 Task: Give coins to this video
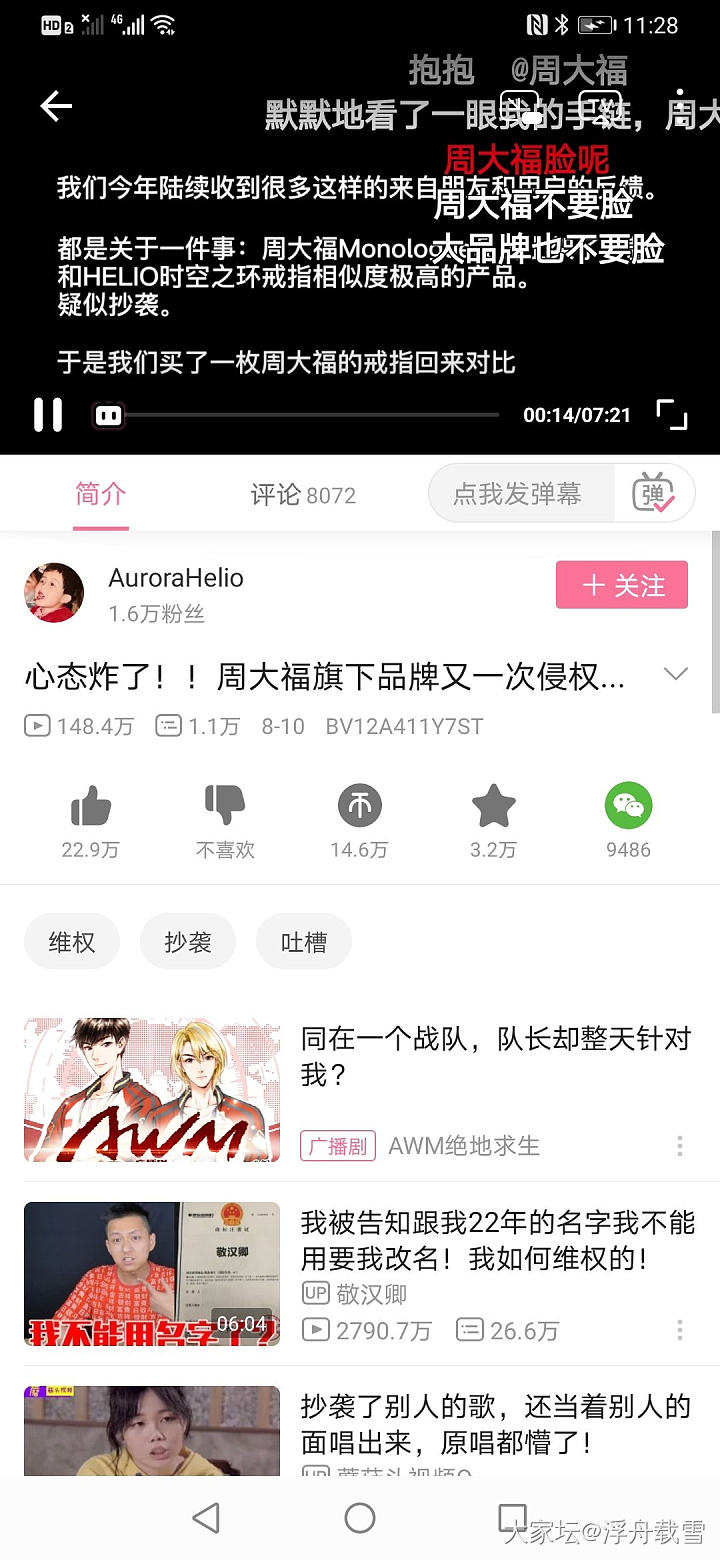tap(359, 806)
